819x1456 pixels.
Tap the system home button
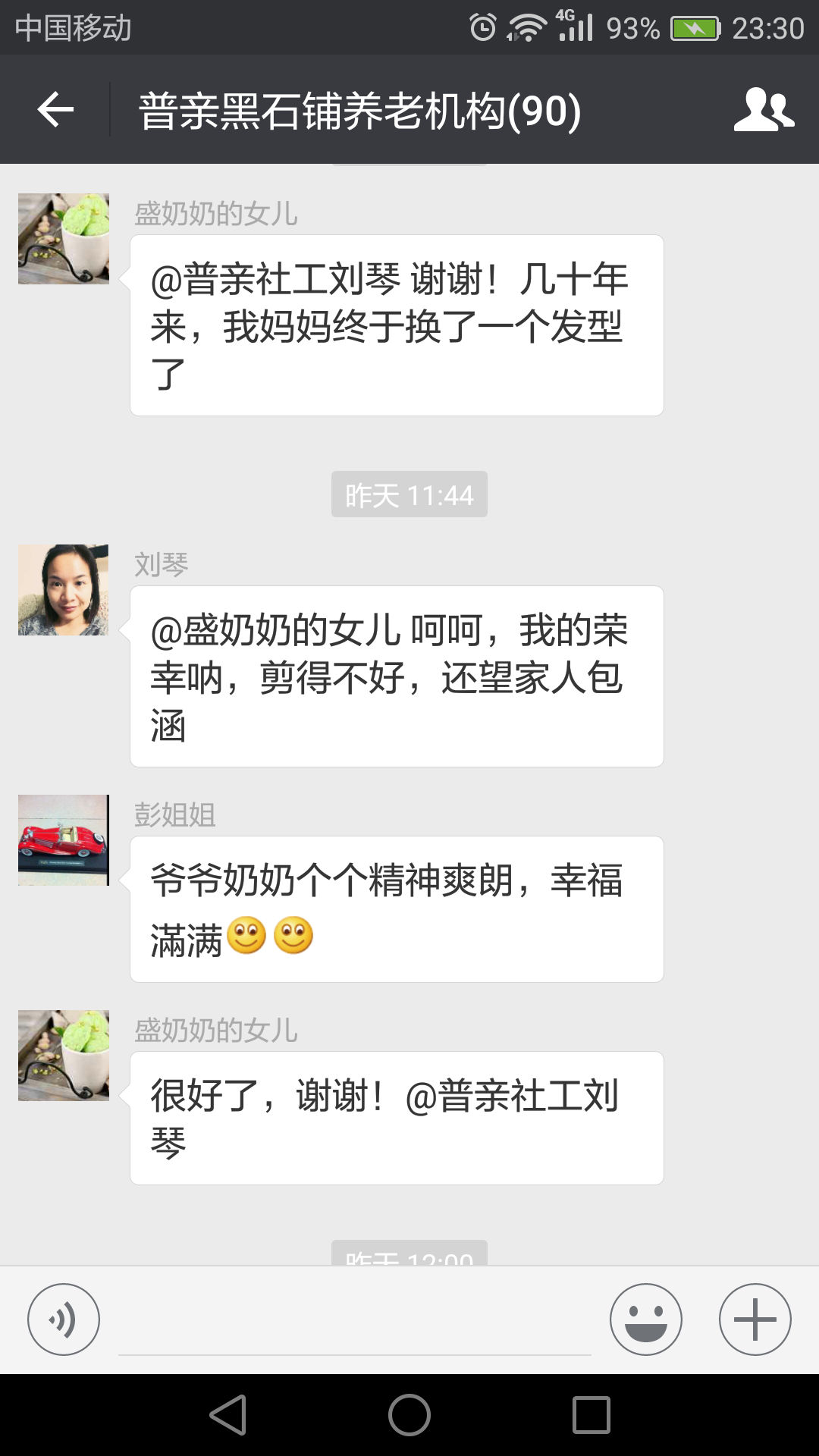pos(409,1415)
